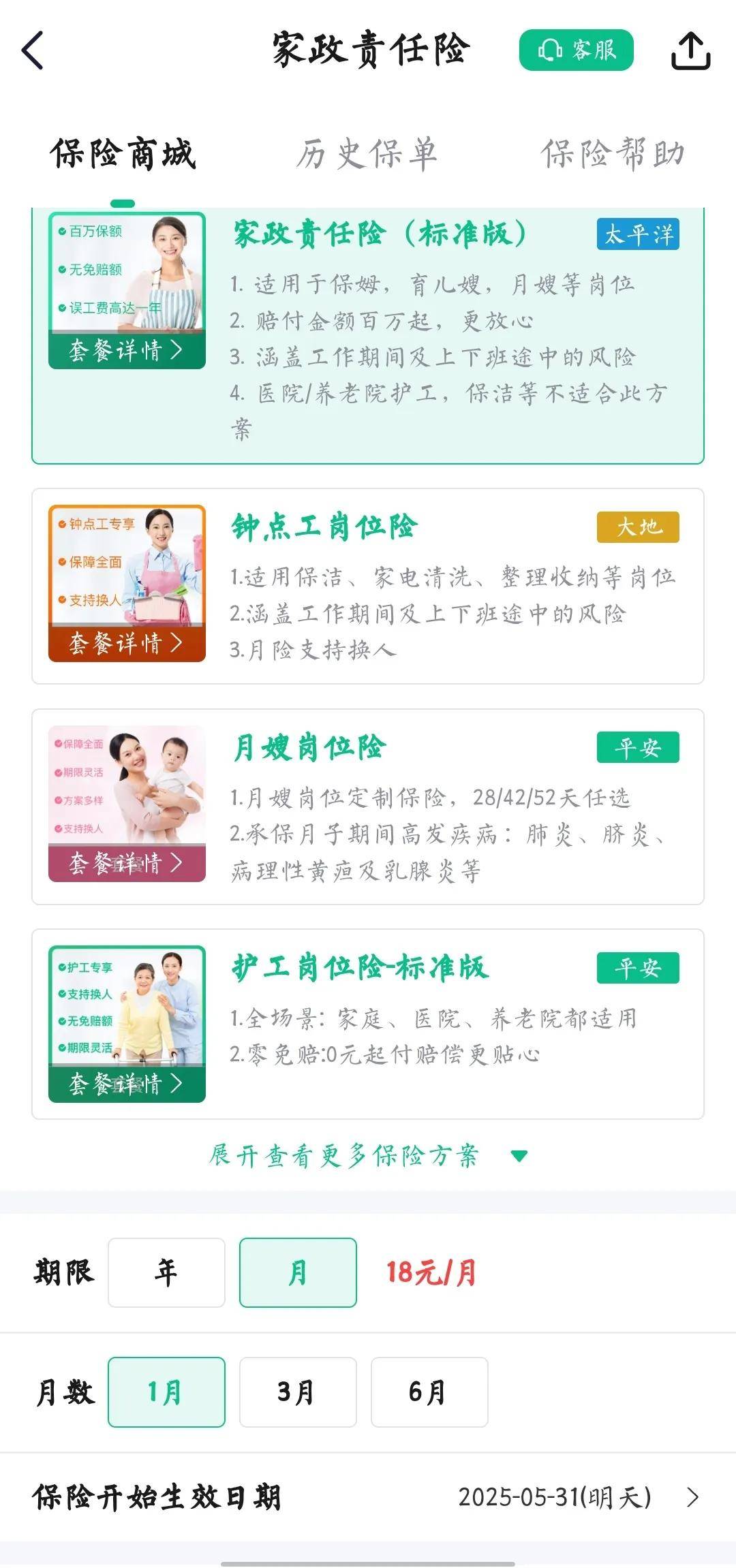Image resolution: width=736 pixels, height=1568 pixels.
Task: Share this insurance page
Action: (x=690, y=50)
